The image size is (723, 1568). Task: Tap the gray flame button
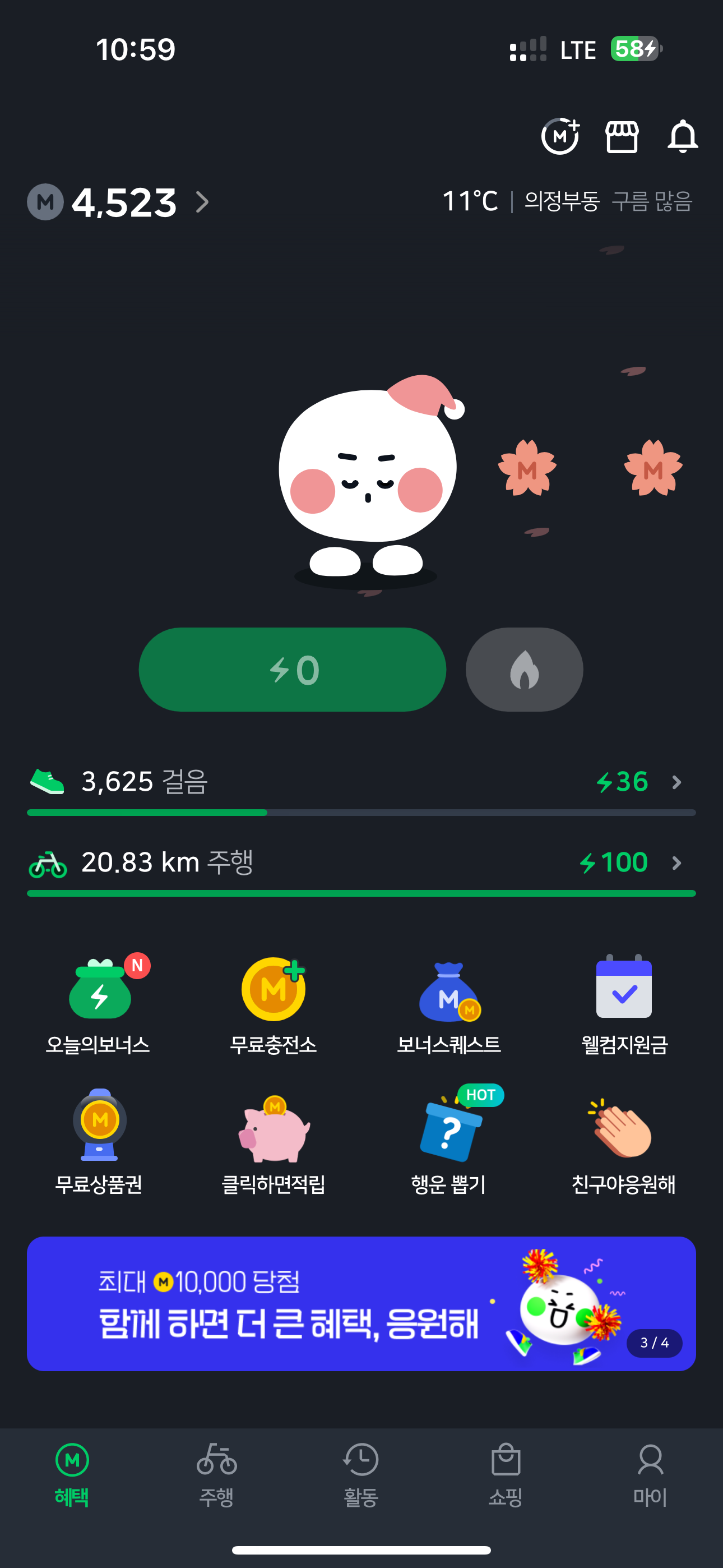524,670
